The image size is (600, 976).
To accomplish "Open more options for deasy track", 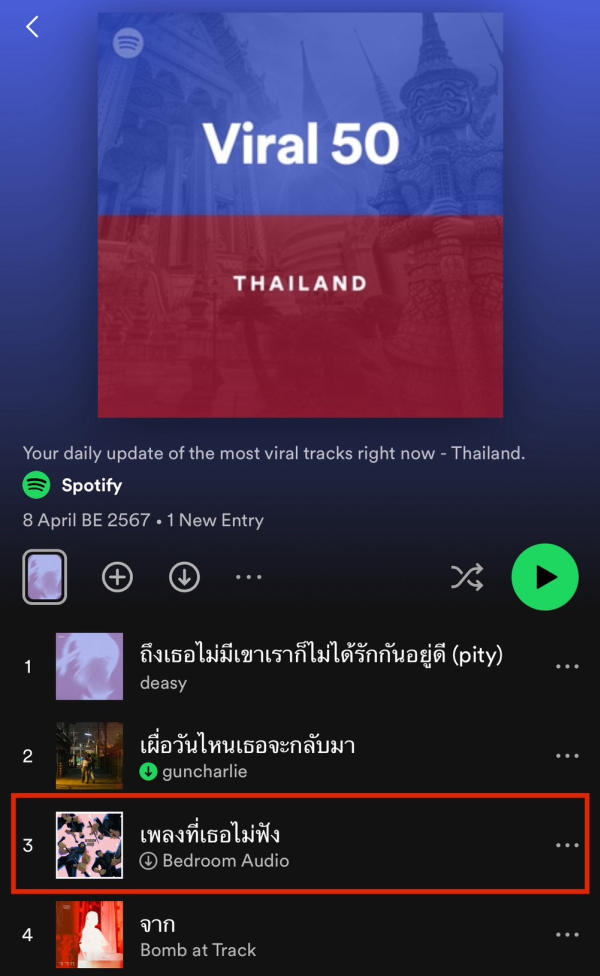I will pyautogui.click(x=567, y=667).
